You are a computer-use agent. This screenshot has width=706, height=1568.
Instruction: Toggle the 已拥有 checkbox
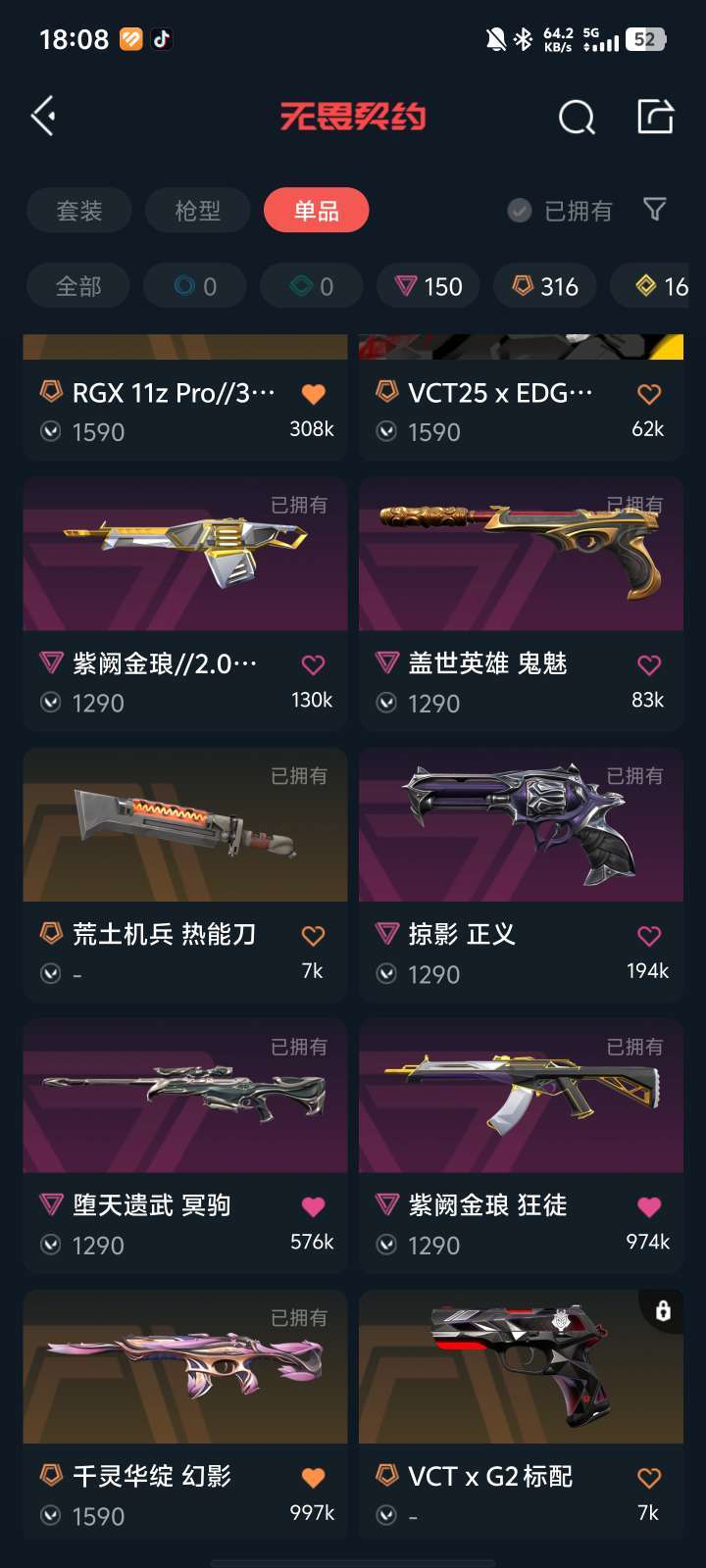[x=520, y=211]
